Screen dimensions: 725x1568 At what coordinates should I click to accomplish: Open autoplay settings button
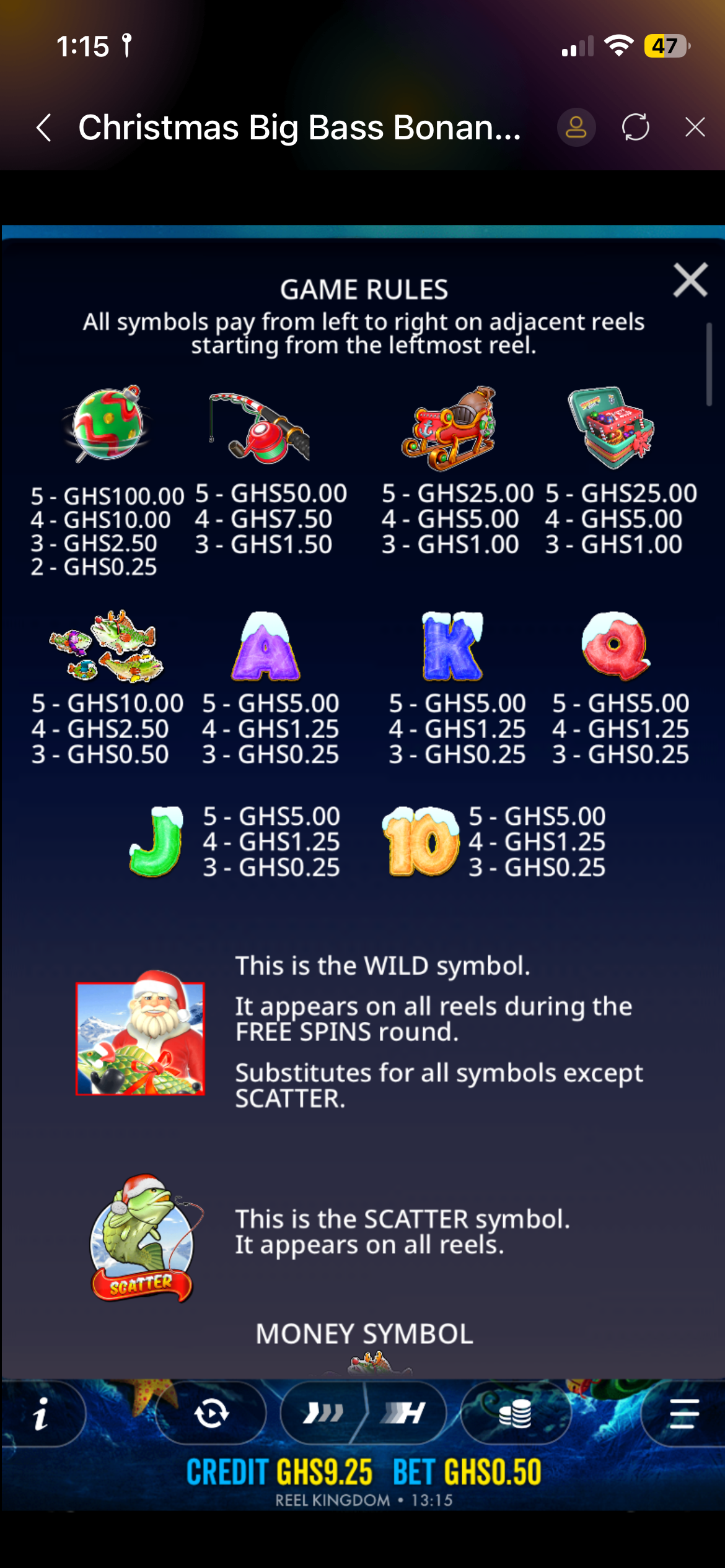pos(211,1414)
